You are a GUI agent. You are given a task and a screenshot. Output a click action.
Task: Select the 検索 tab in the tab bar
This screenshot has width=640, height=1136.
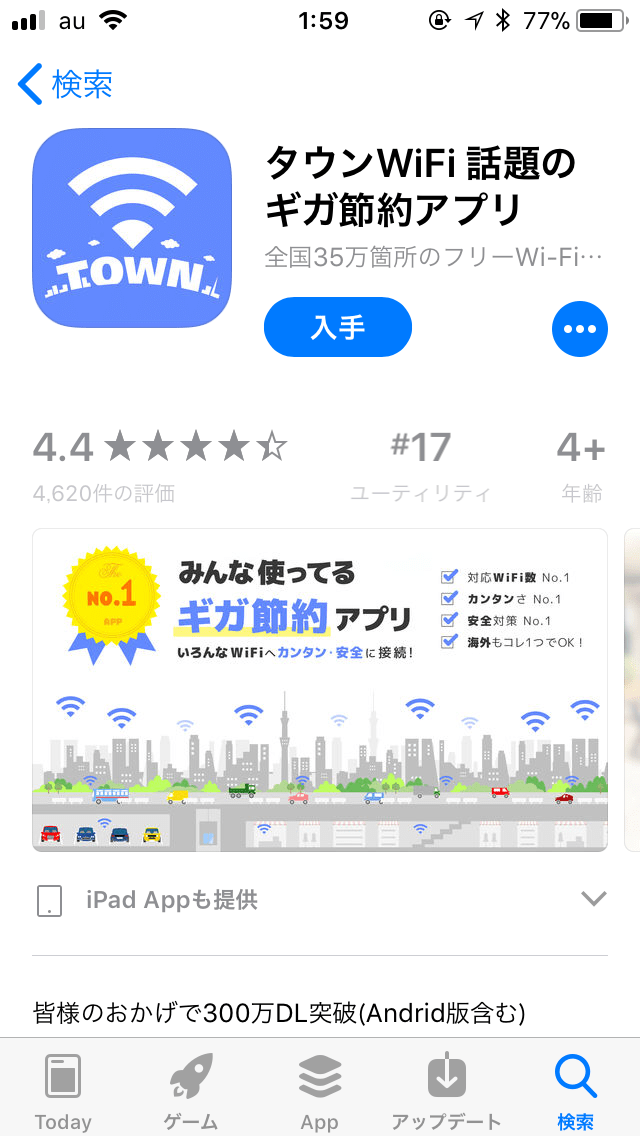575,1092
